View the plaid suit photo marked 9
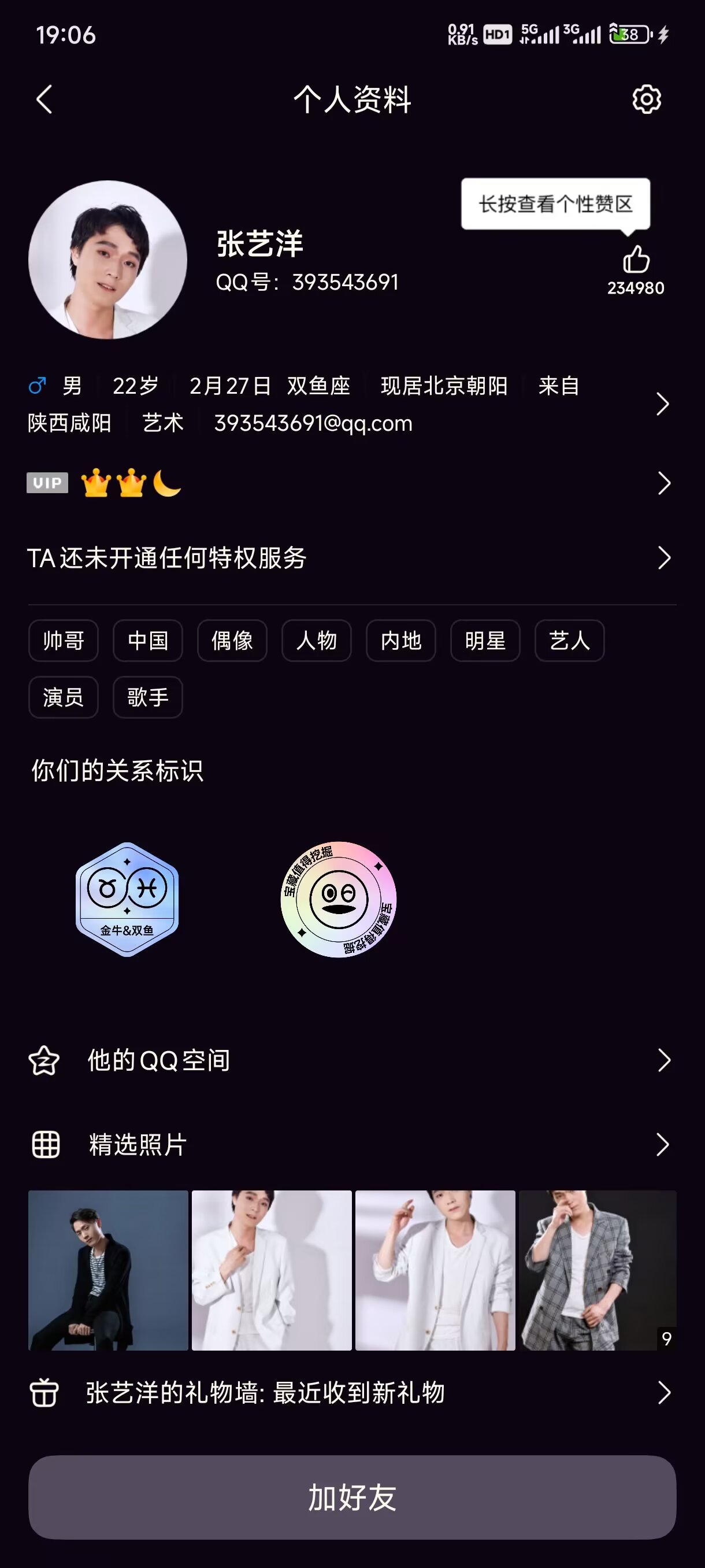This screenshot has height=1568, width=705. click(598, 1270)
